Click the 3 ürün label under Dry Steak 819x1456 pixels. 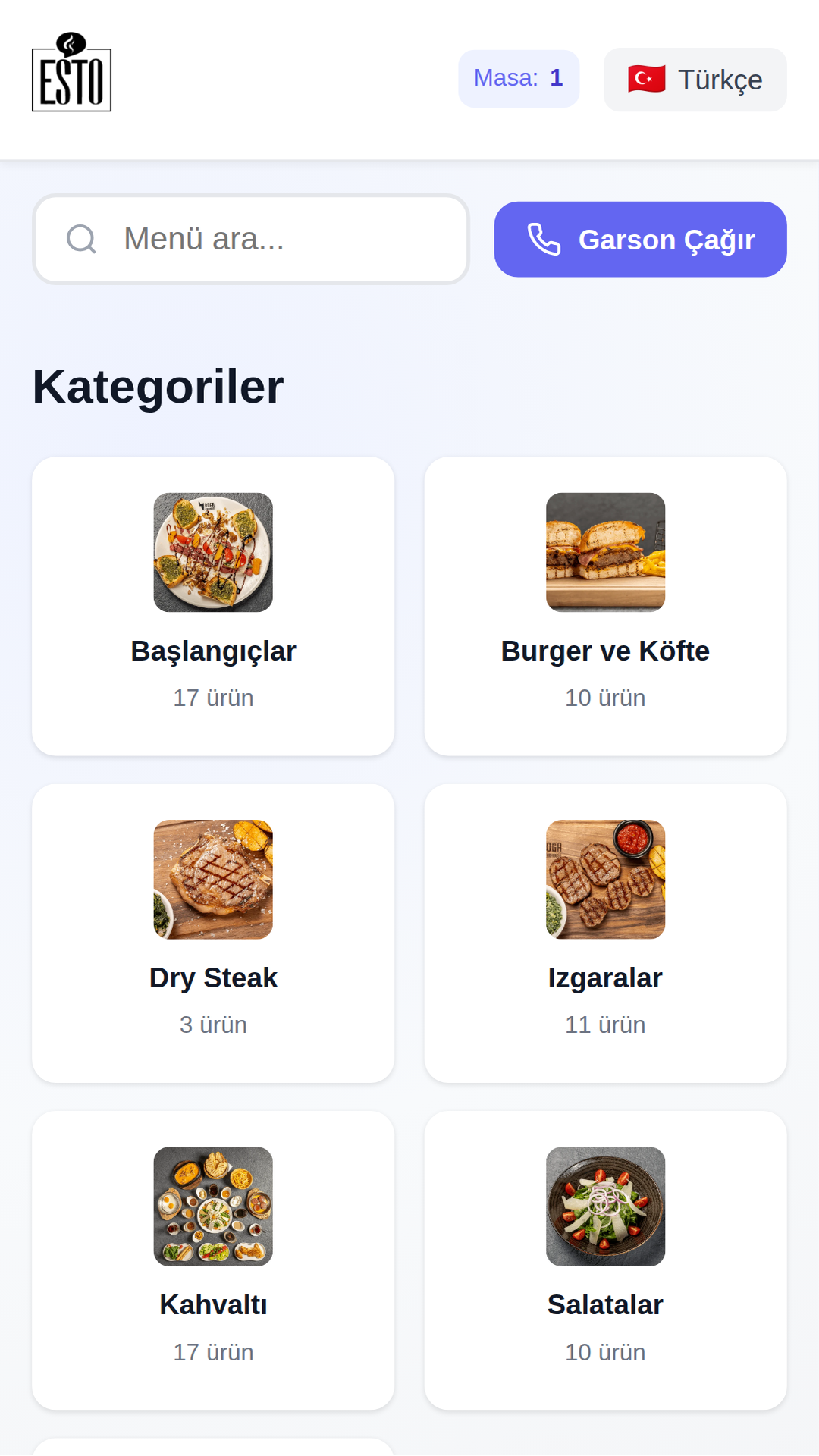(213, 1025)
